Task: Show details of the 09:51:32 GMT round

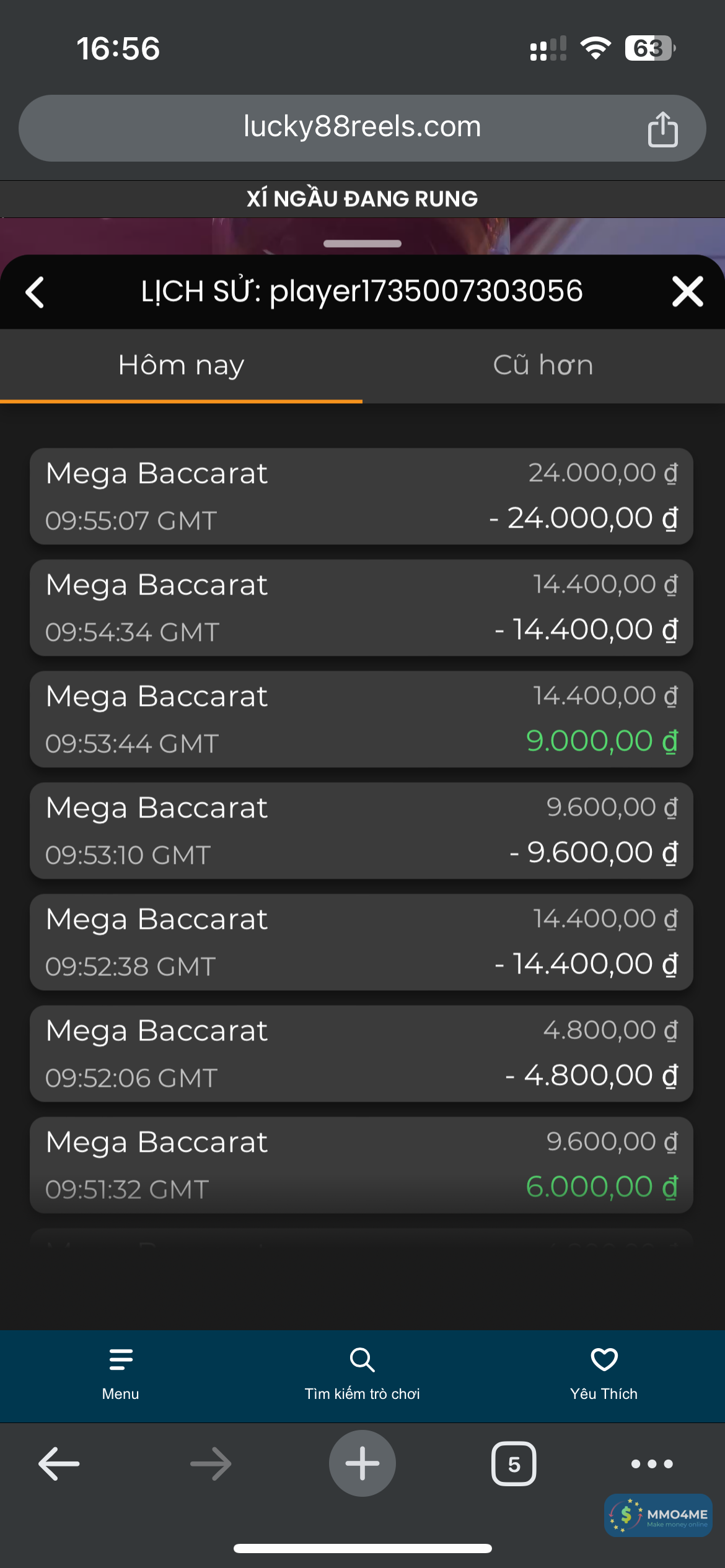Action: 361,1165
